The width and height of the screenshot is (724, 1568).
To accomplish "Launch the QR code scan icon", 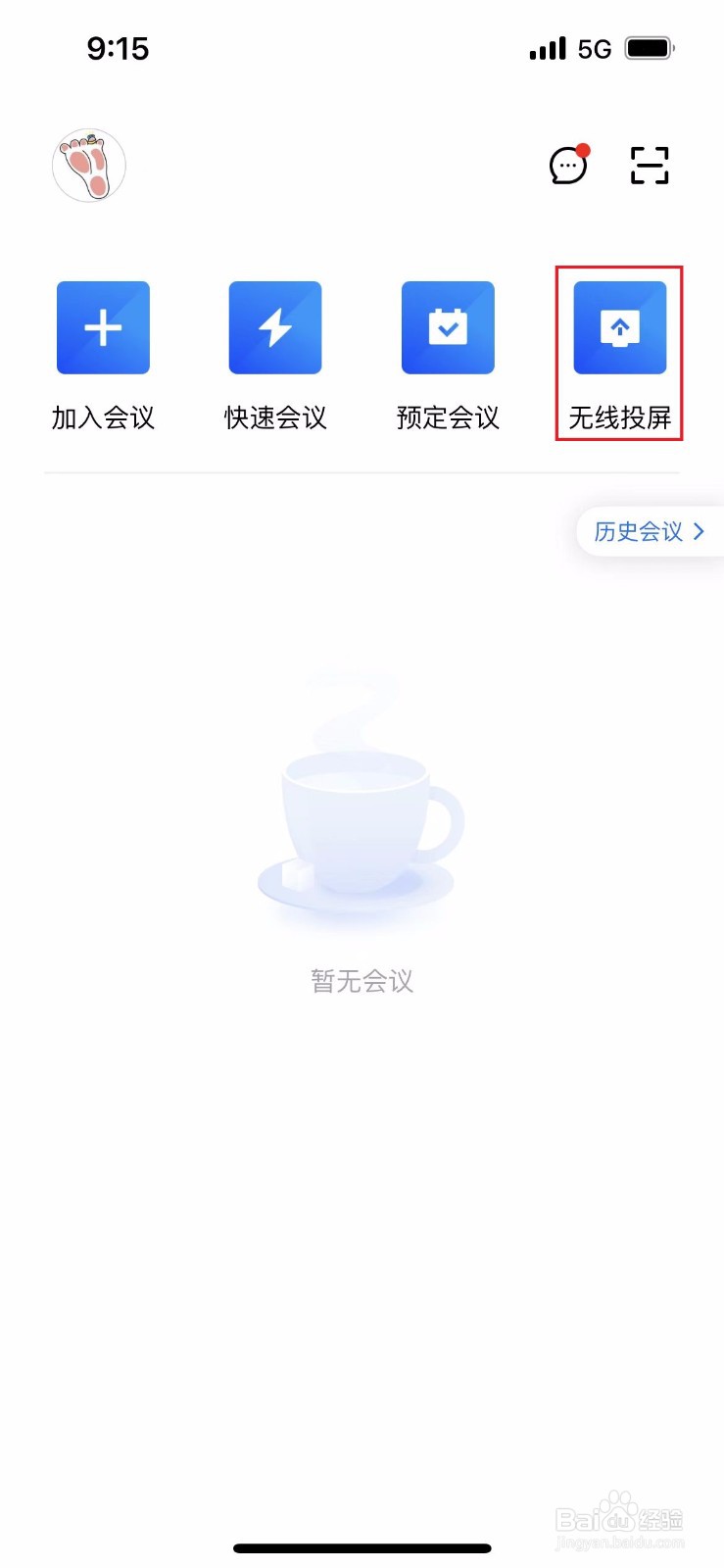I will click(x=650, y=166).
